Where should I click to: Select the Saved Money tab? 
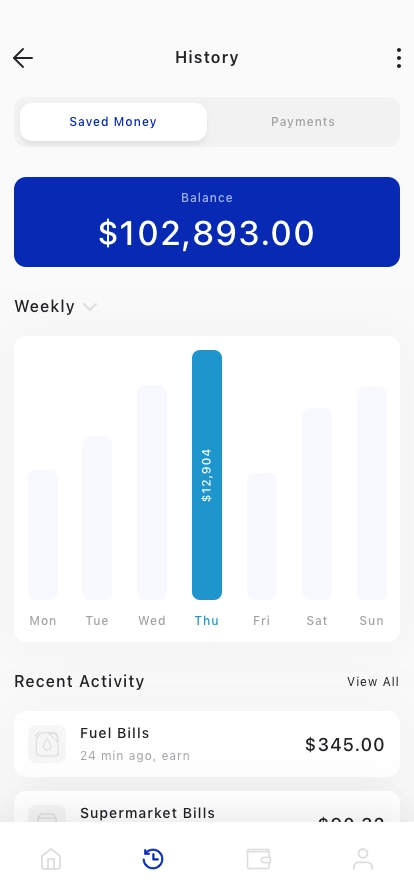[113, 122]
